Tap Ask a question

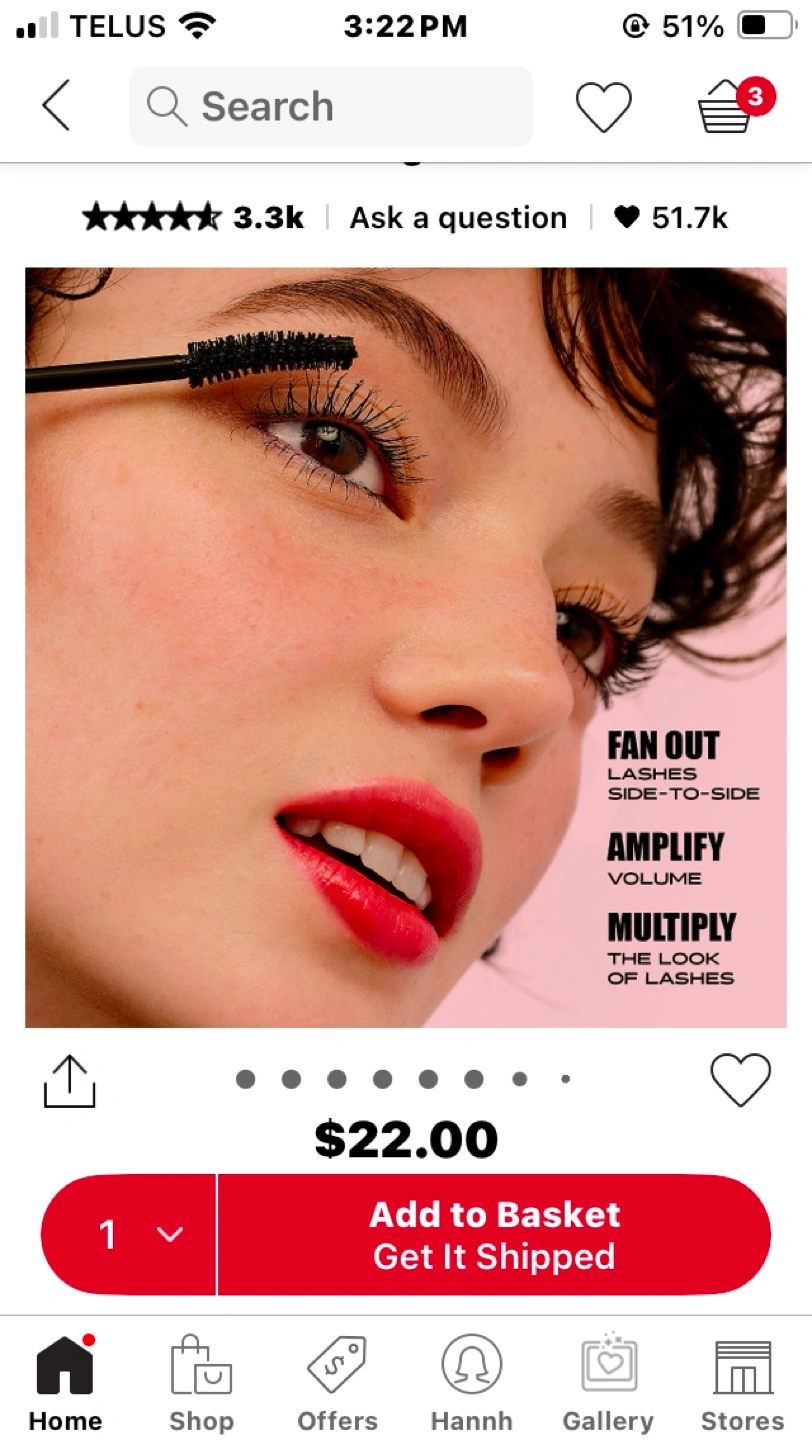(458, 217)
